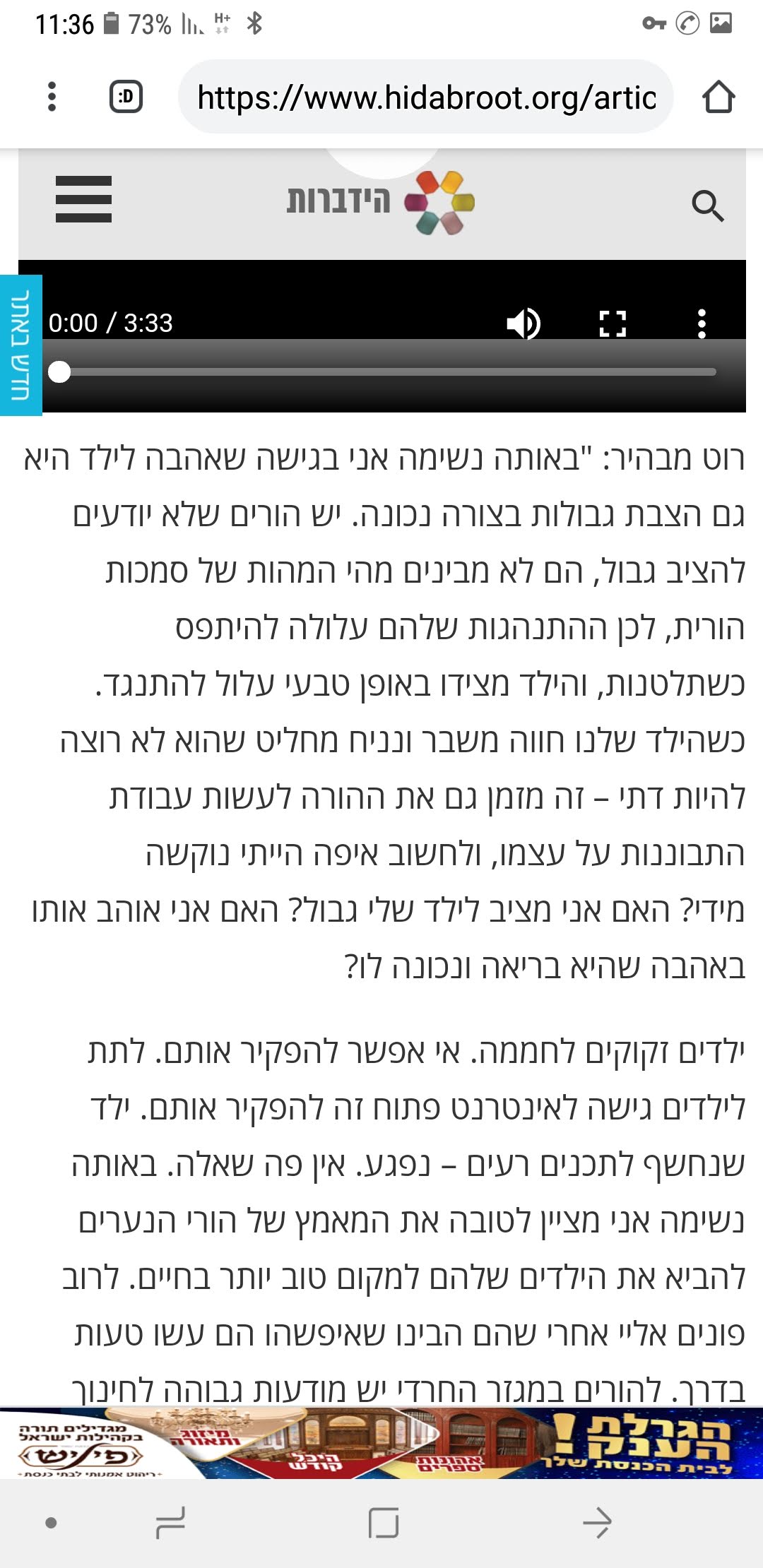Open the browser three-dot menu
This screenshot has width=763, height=1568.
point(52,97)
